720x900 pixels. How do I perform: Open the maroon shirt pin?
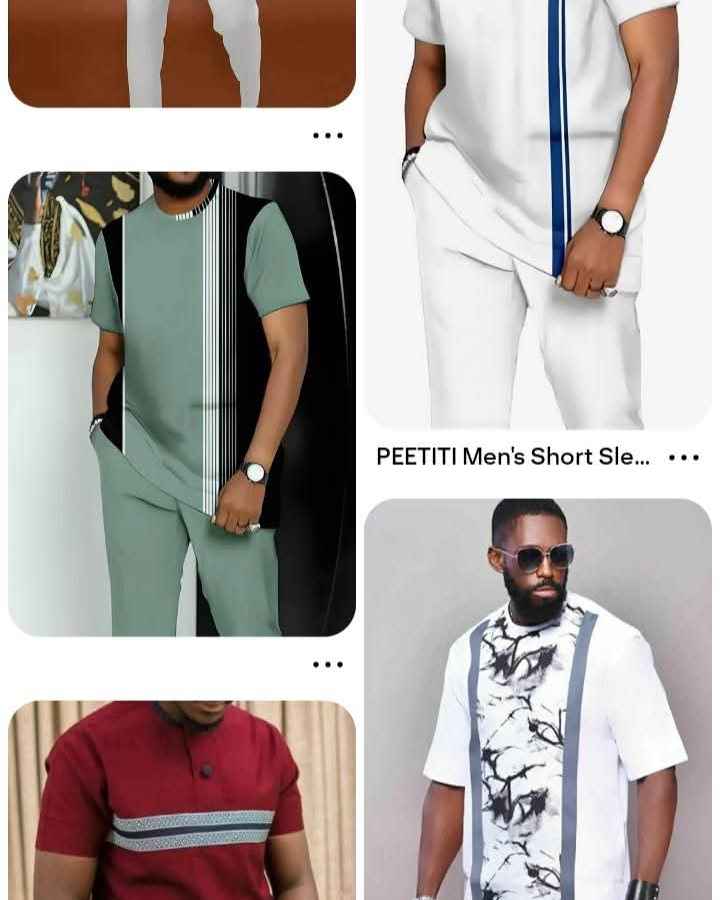[x=182, y=800]
